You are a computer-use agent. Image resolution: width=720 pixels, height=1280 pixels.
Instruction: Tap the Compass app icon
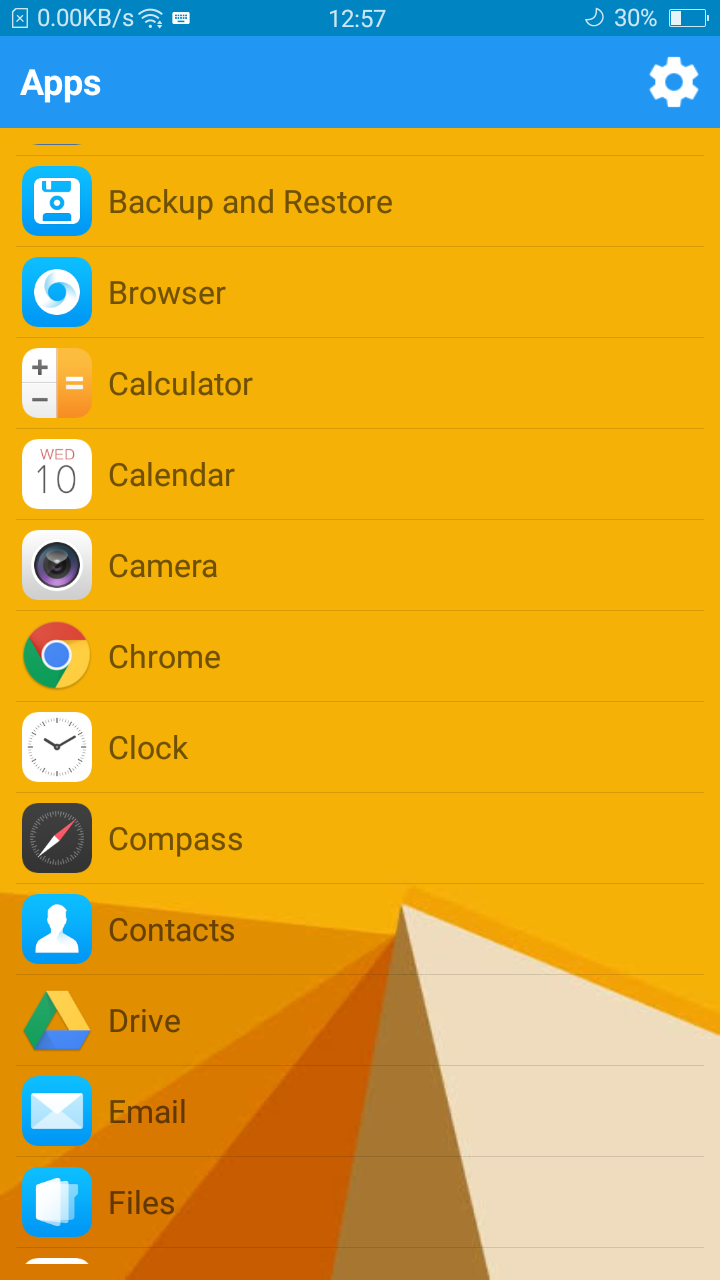point(57,838)
